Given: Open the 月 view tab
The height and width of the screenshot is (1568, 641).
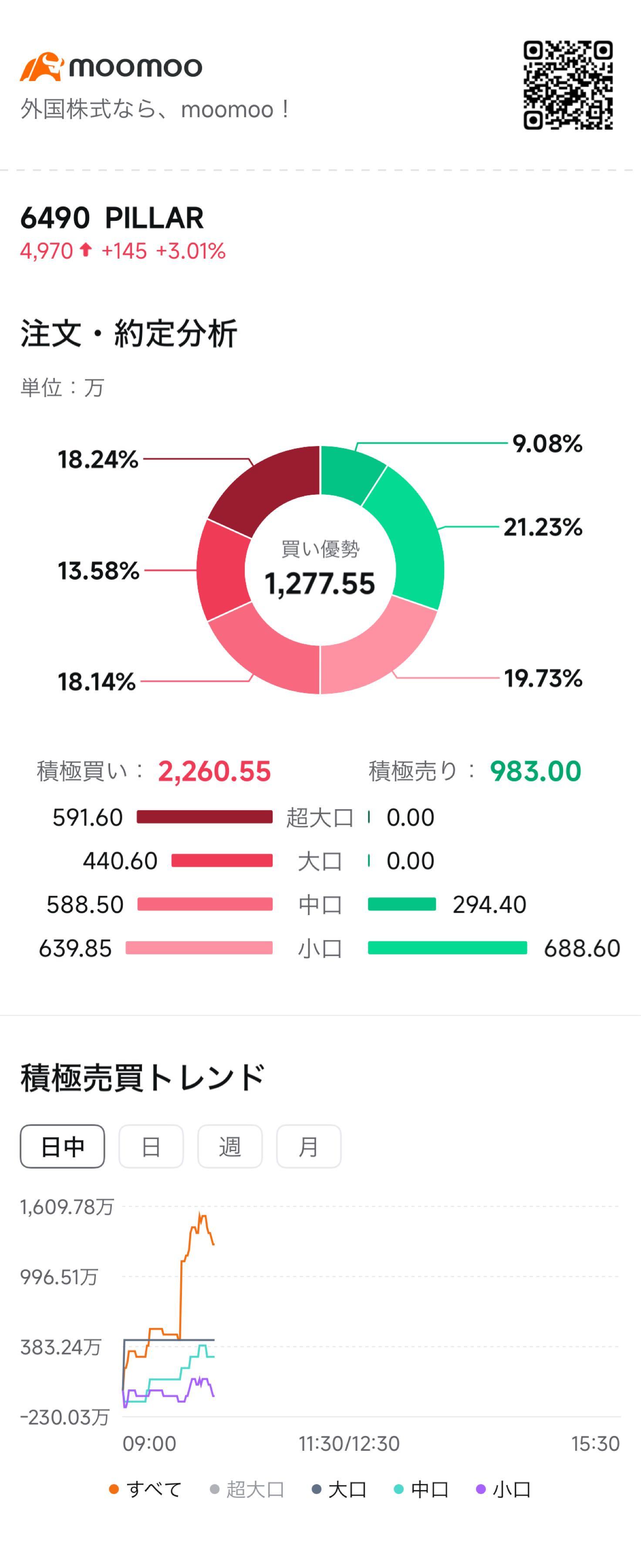Looking at the screenshot, I should pos(309,1146).
